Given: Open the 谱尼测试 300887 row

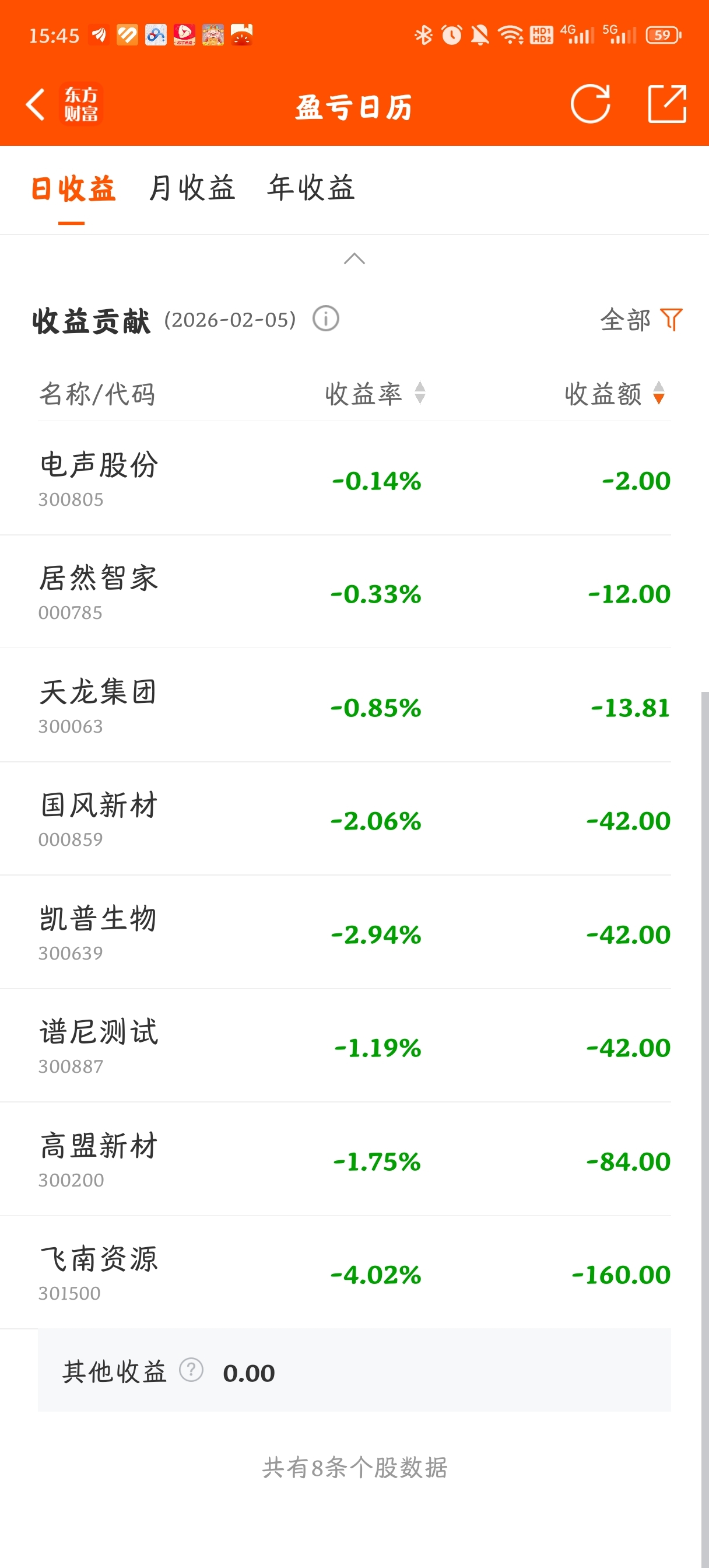Looking at the screenshot, I should point(354,1046).
